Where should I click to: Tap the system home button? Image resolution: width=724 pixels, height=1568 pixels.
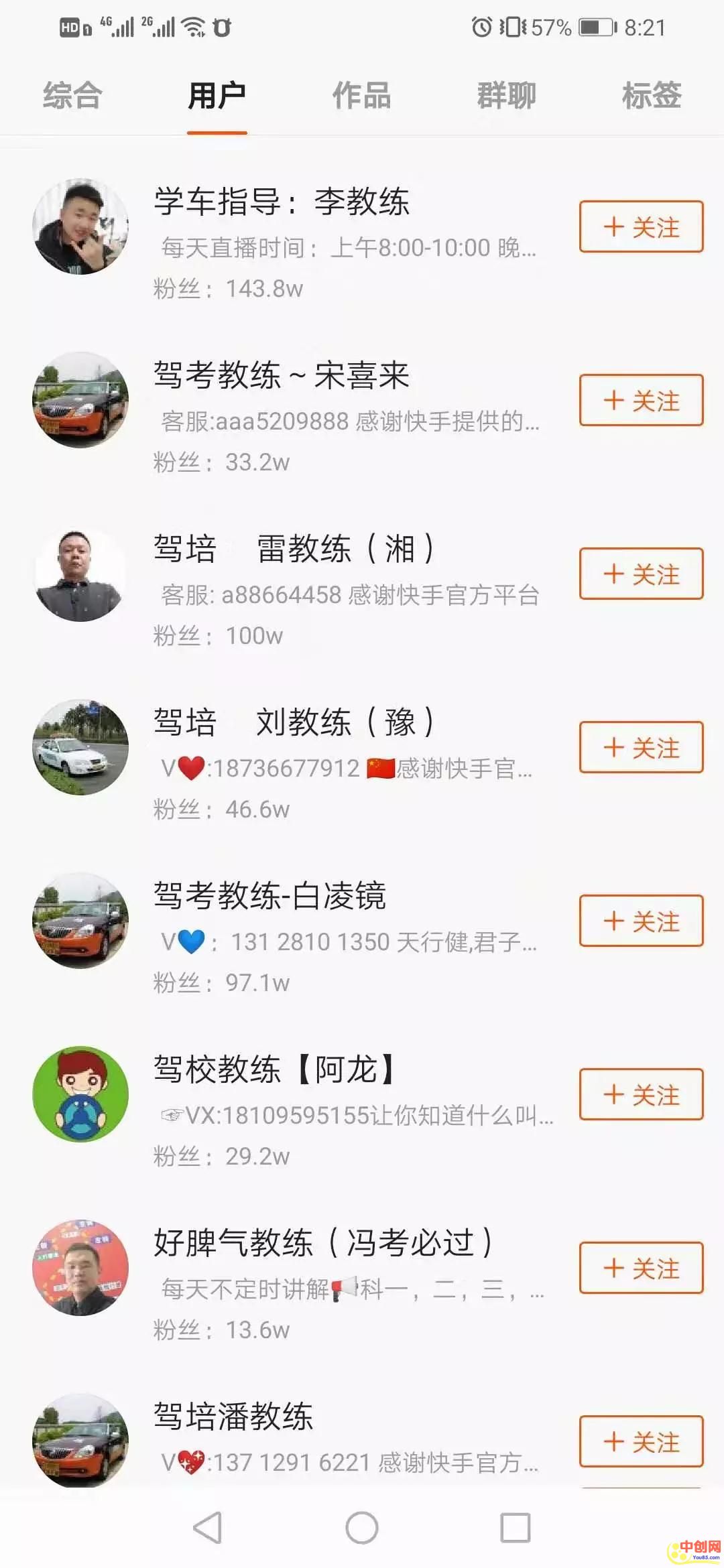(362, 1528)
